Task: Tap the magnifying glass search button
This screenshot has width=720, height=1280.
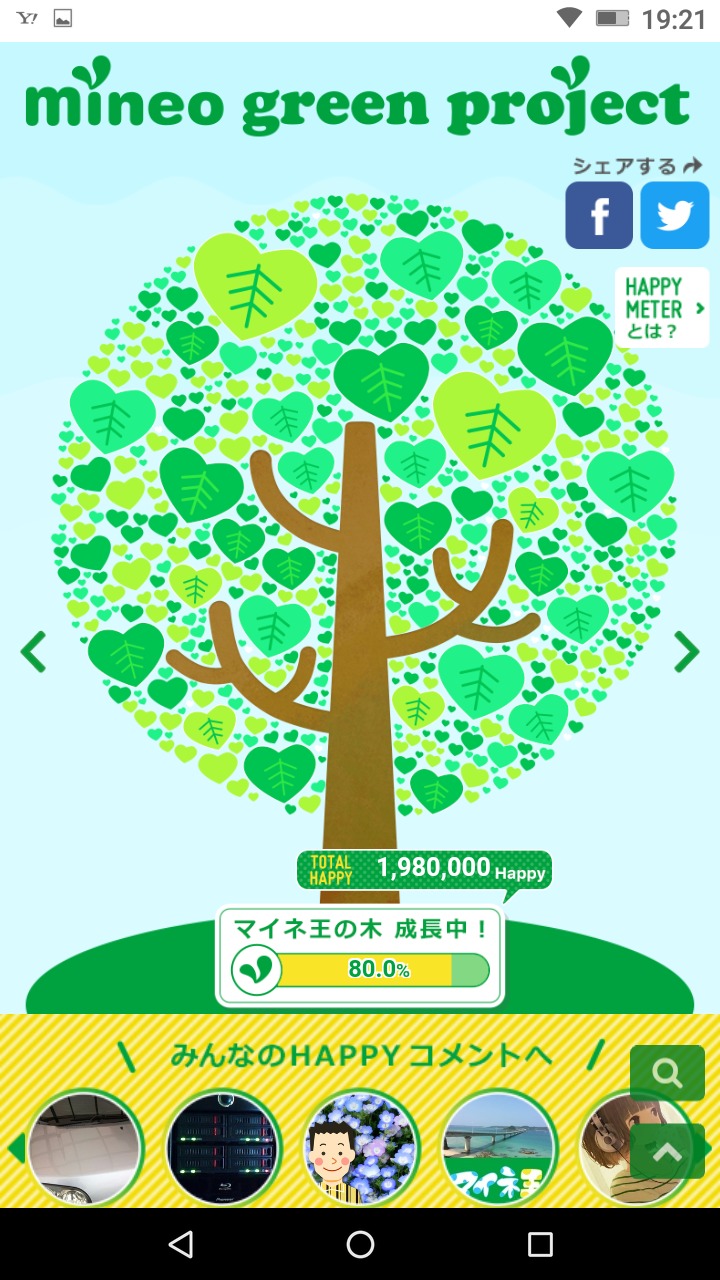Action: tap(667, 1073)
